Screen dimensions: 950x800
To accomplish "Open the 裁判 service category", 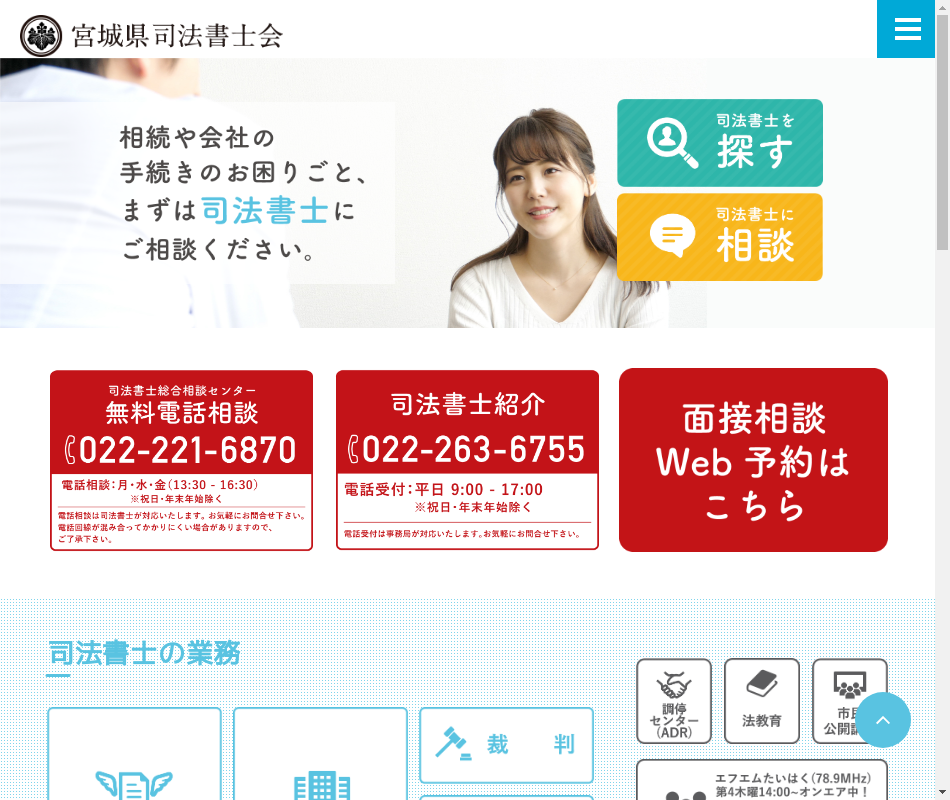I will pyautogui.click(x=506, y=745).
